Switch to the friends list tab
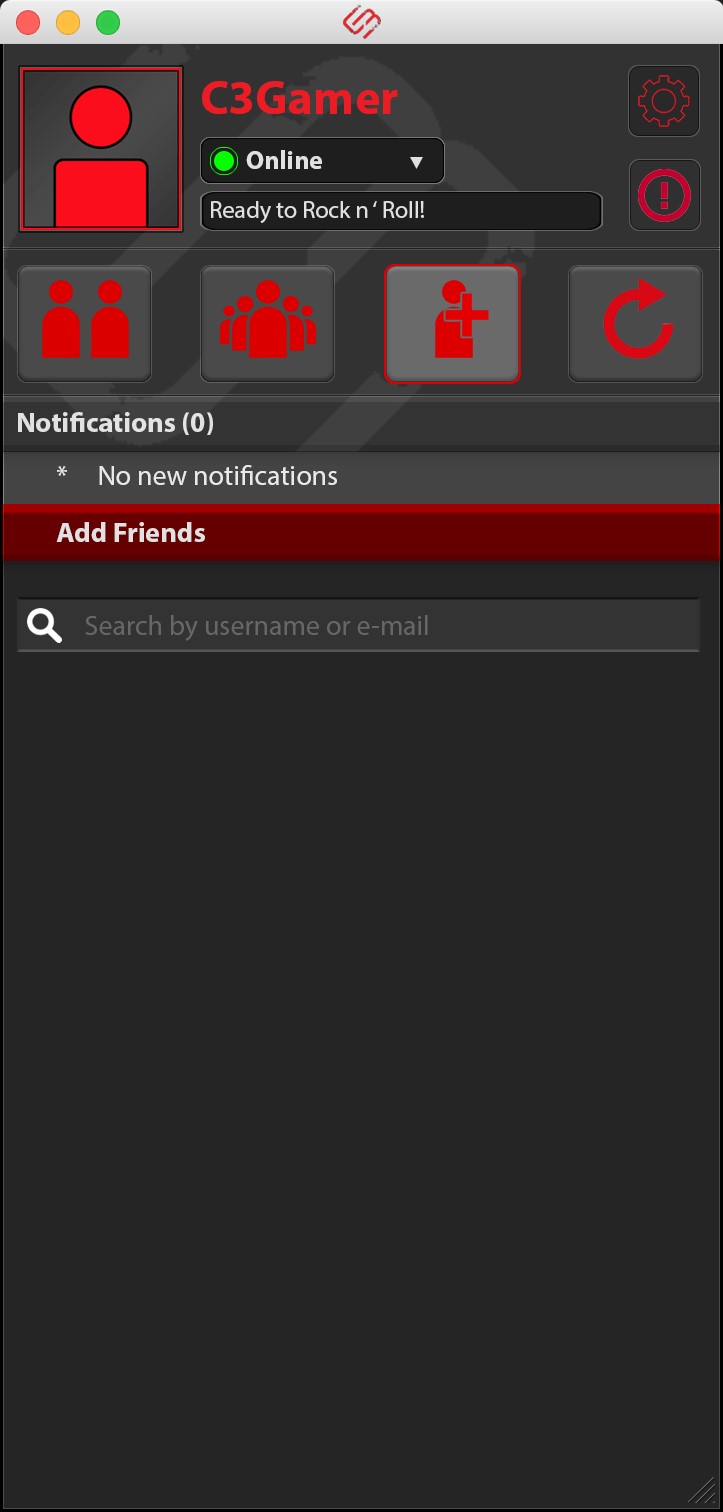723x1512 pixels. click(x=85, y=323)
